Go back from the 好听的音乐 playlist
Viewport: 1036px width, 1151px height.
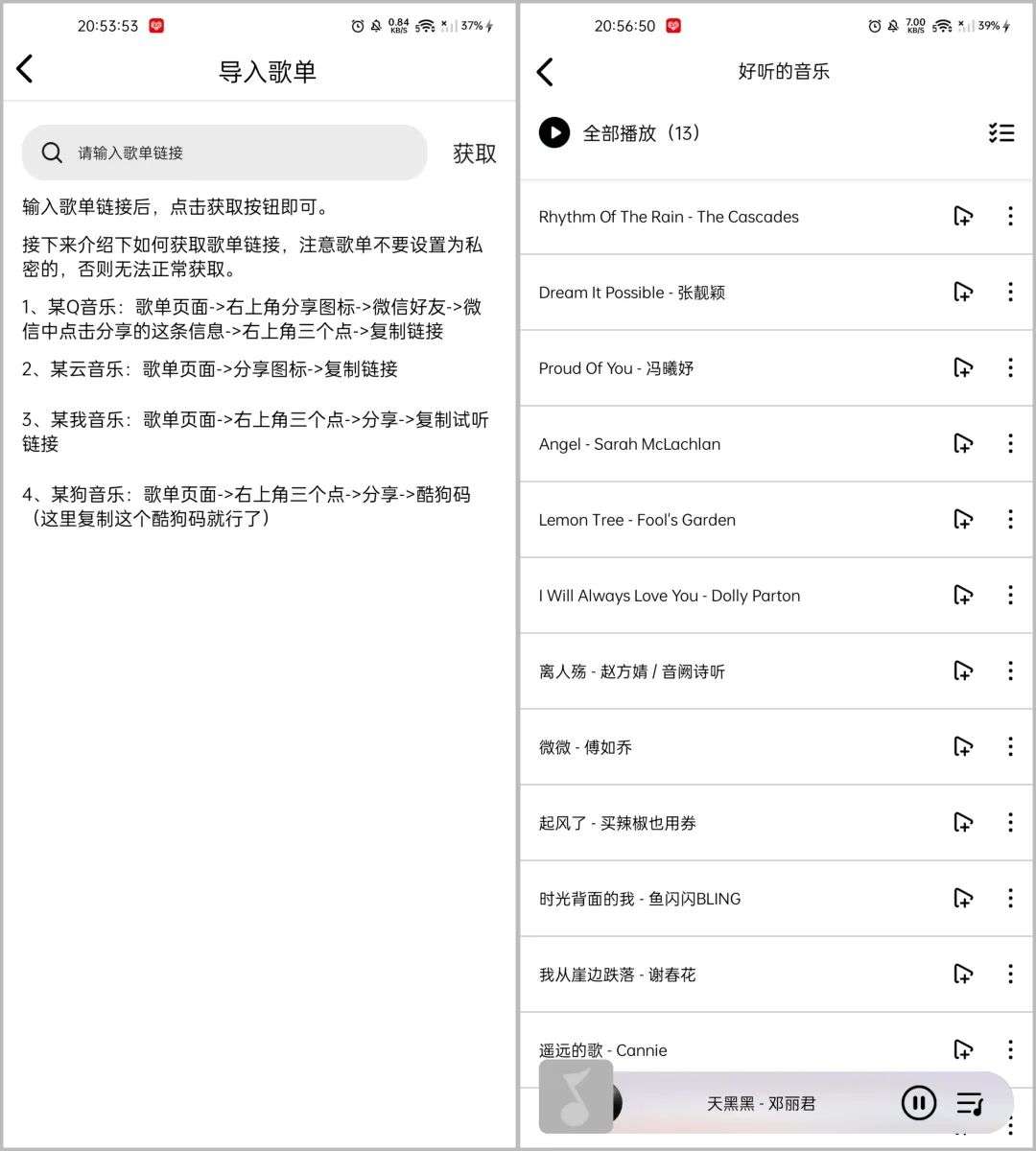(545, 72)
